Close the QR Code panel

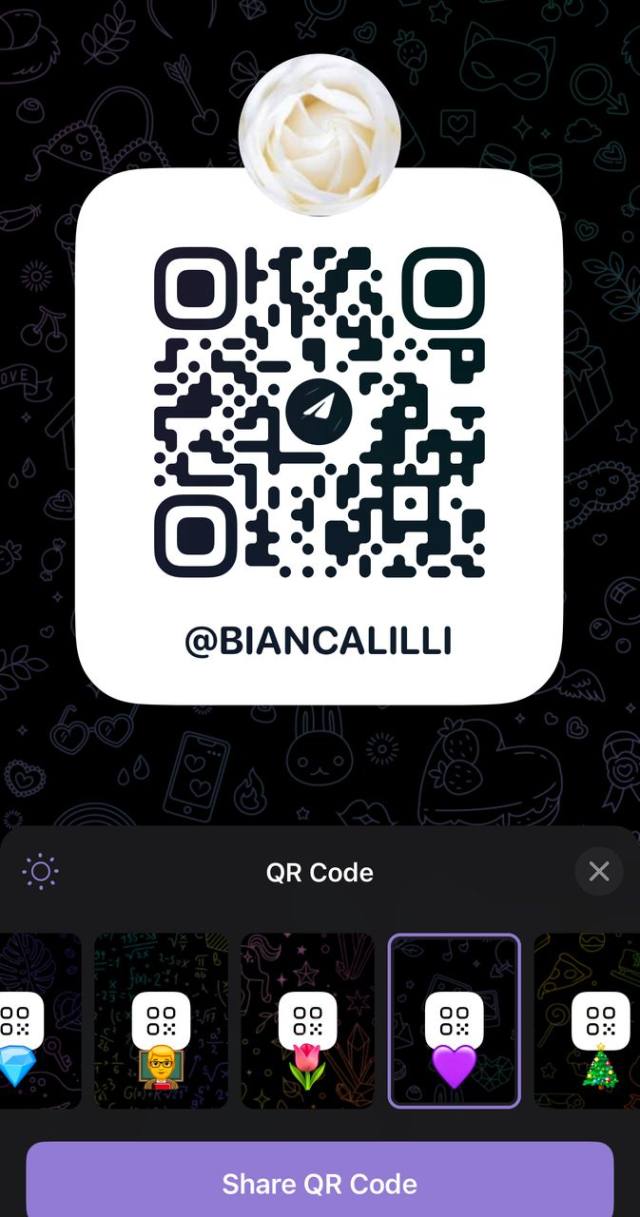599,872
